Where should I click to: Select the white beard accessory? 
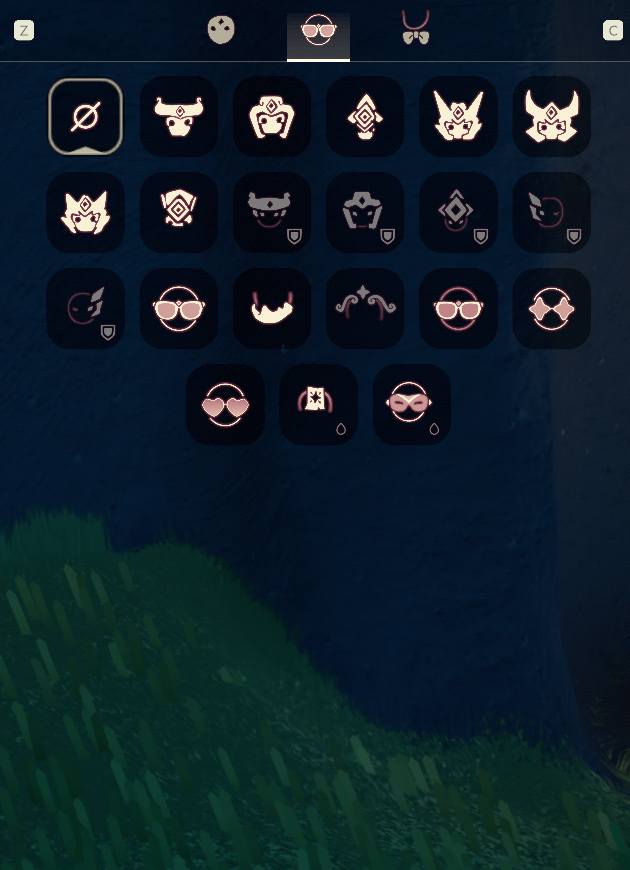[x=272, y=308]
